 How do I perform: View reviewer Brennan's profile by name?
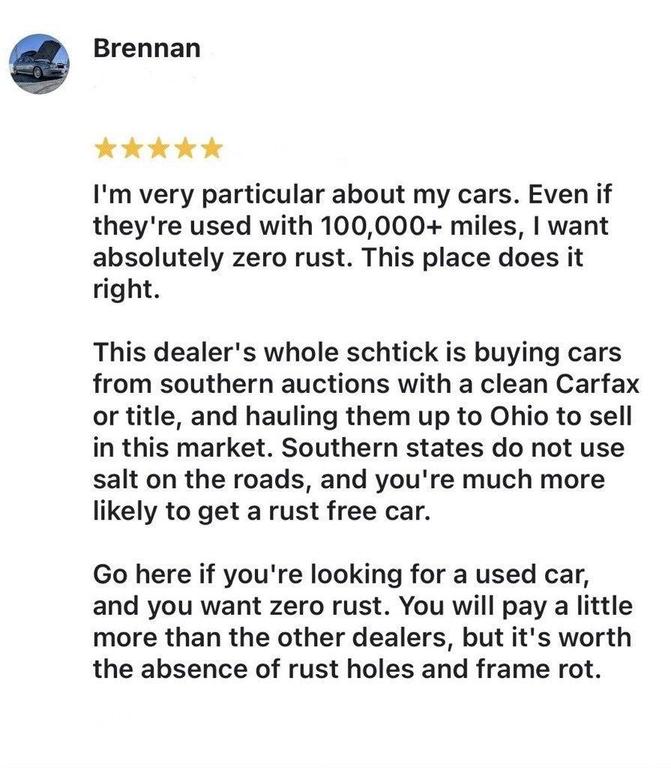point(146,48)
